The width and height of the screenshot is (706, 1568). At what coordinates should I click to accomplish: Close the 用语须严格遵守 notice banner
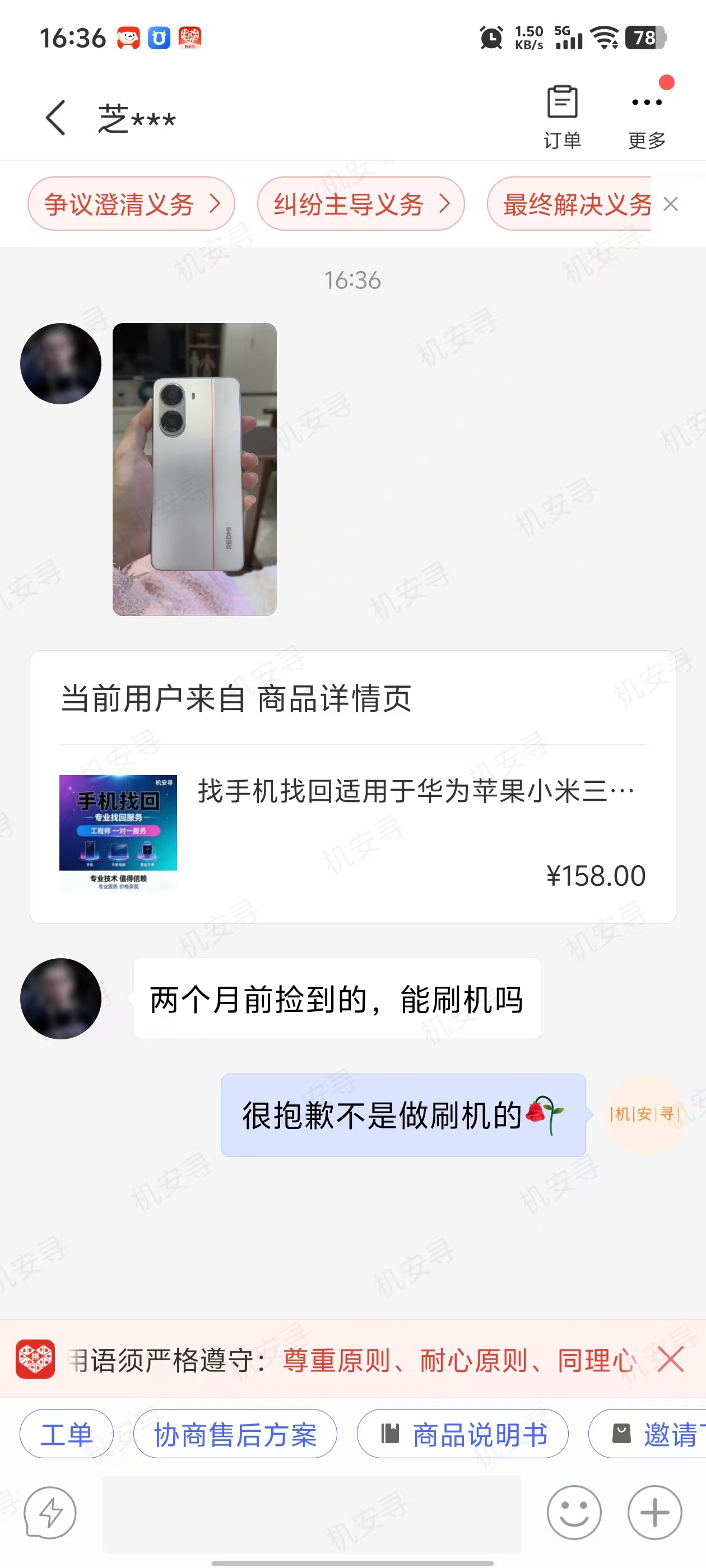[671, 1359]
